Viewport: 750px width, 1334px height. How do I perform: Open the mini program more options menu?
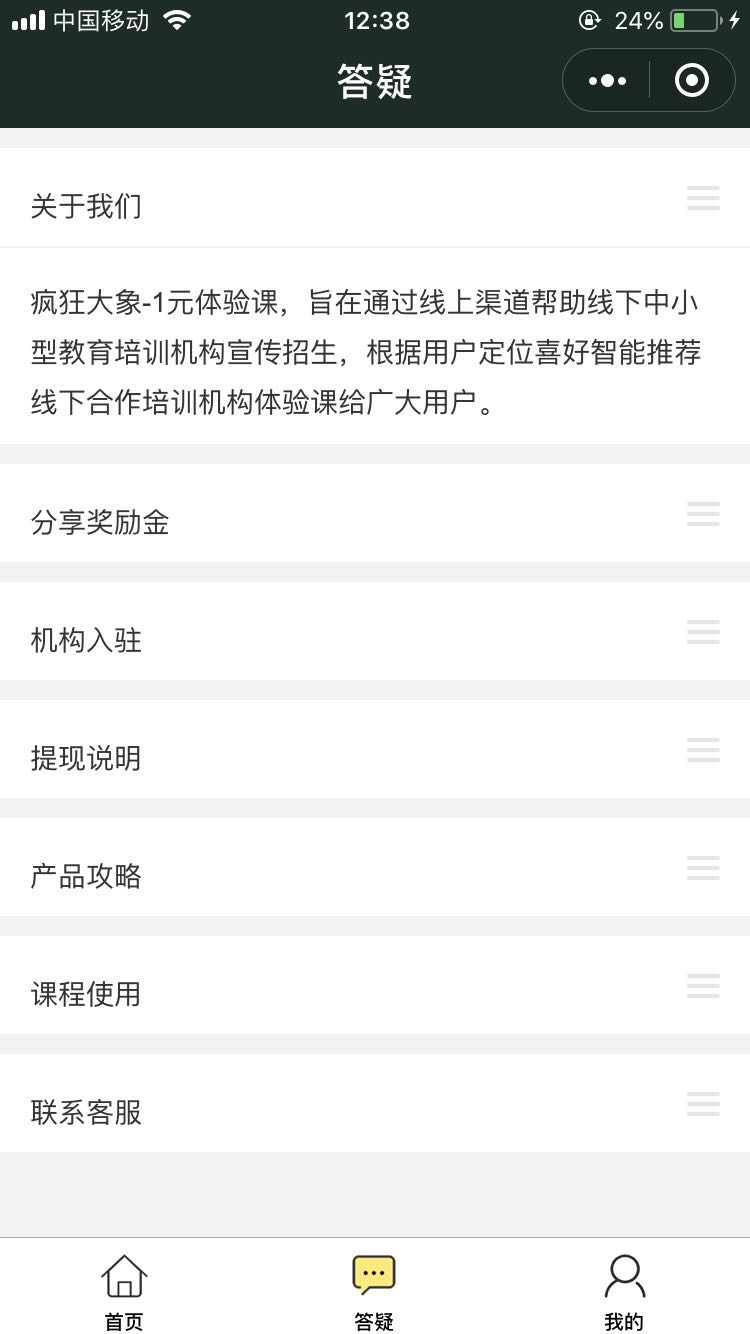(607, 80)
